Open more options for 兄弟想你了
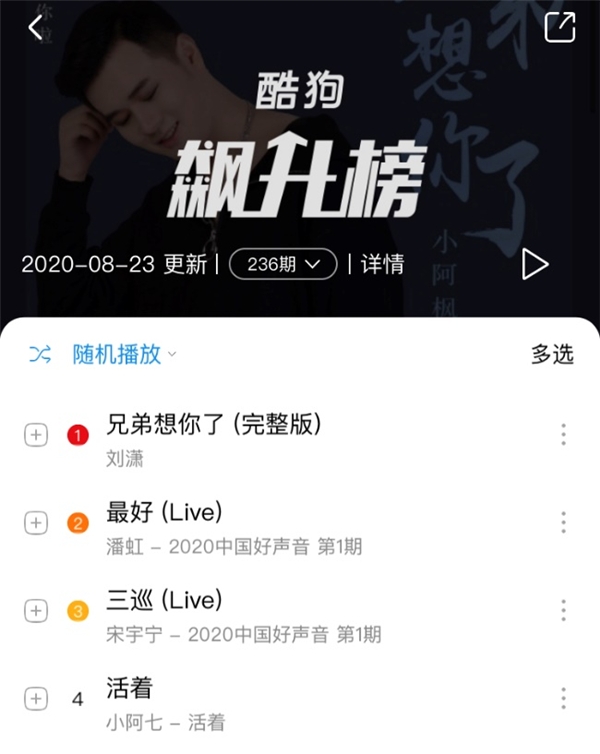 pos(563,435)
